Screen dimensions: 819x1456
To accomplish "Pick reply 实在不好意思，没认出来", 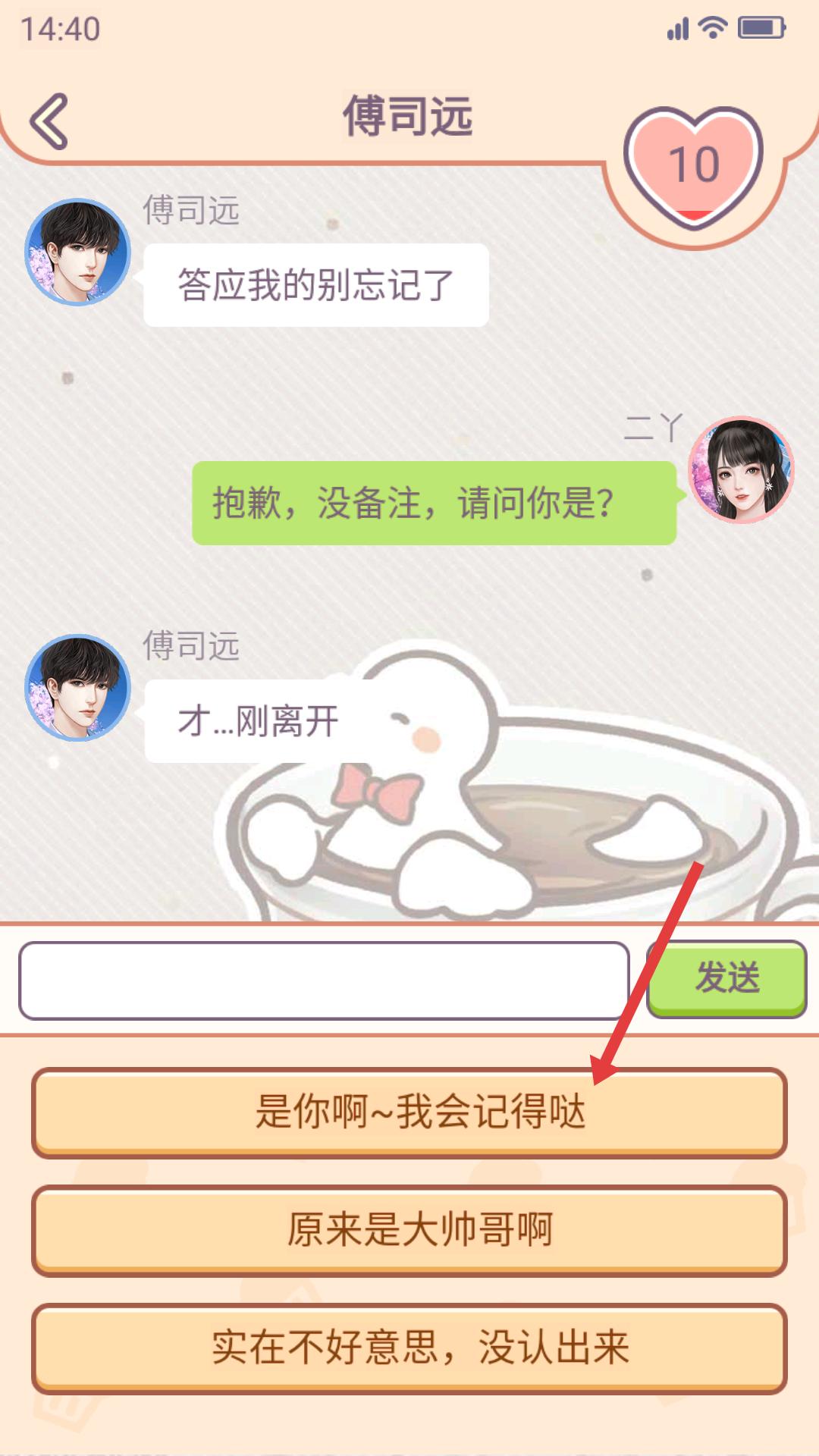I will (x=409, y=1348).
